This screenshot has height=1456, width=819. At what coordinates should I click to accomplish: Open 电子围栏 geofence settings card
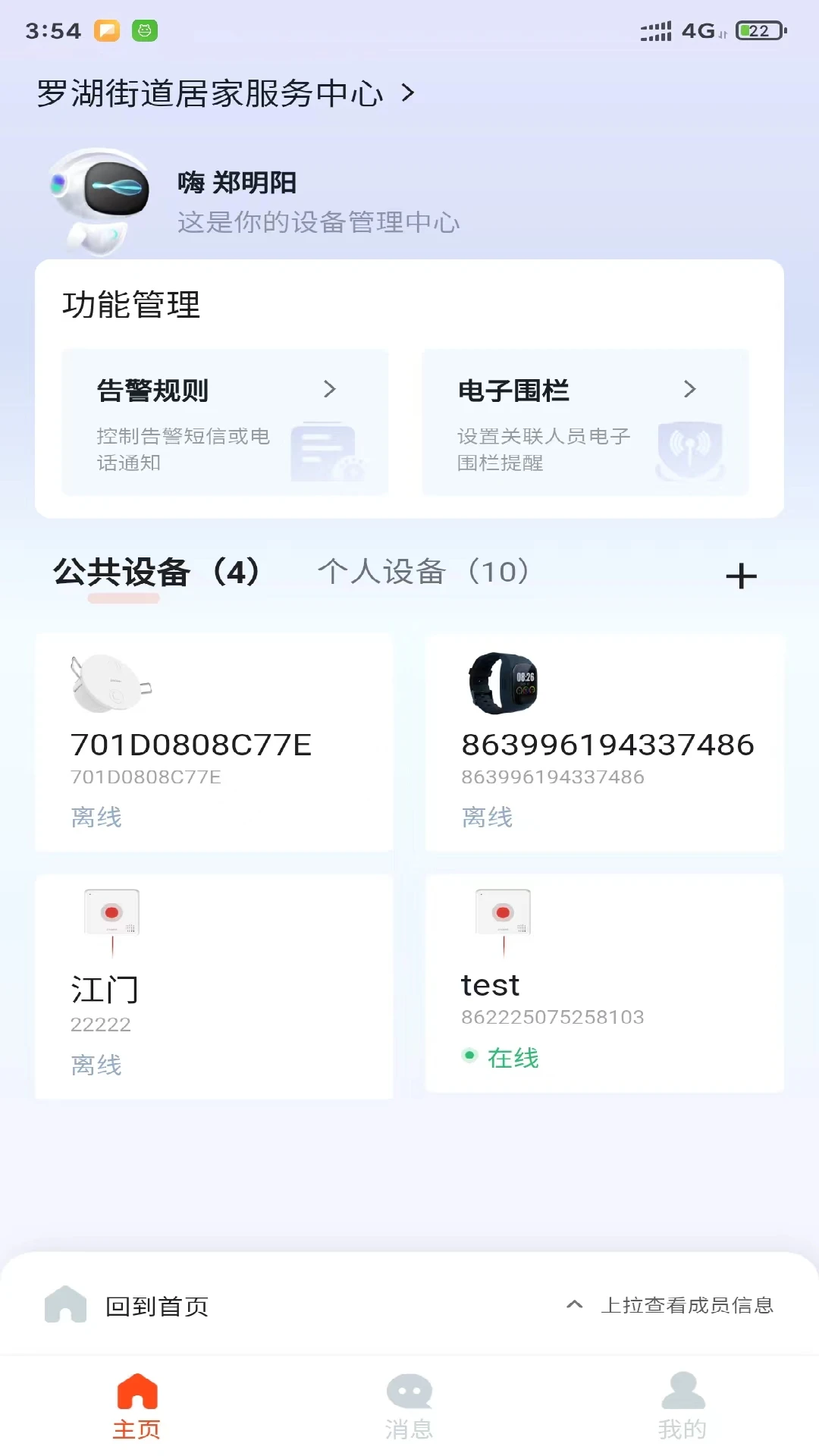tap(585, 422)
